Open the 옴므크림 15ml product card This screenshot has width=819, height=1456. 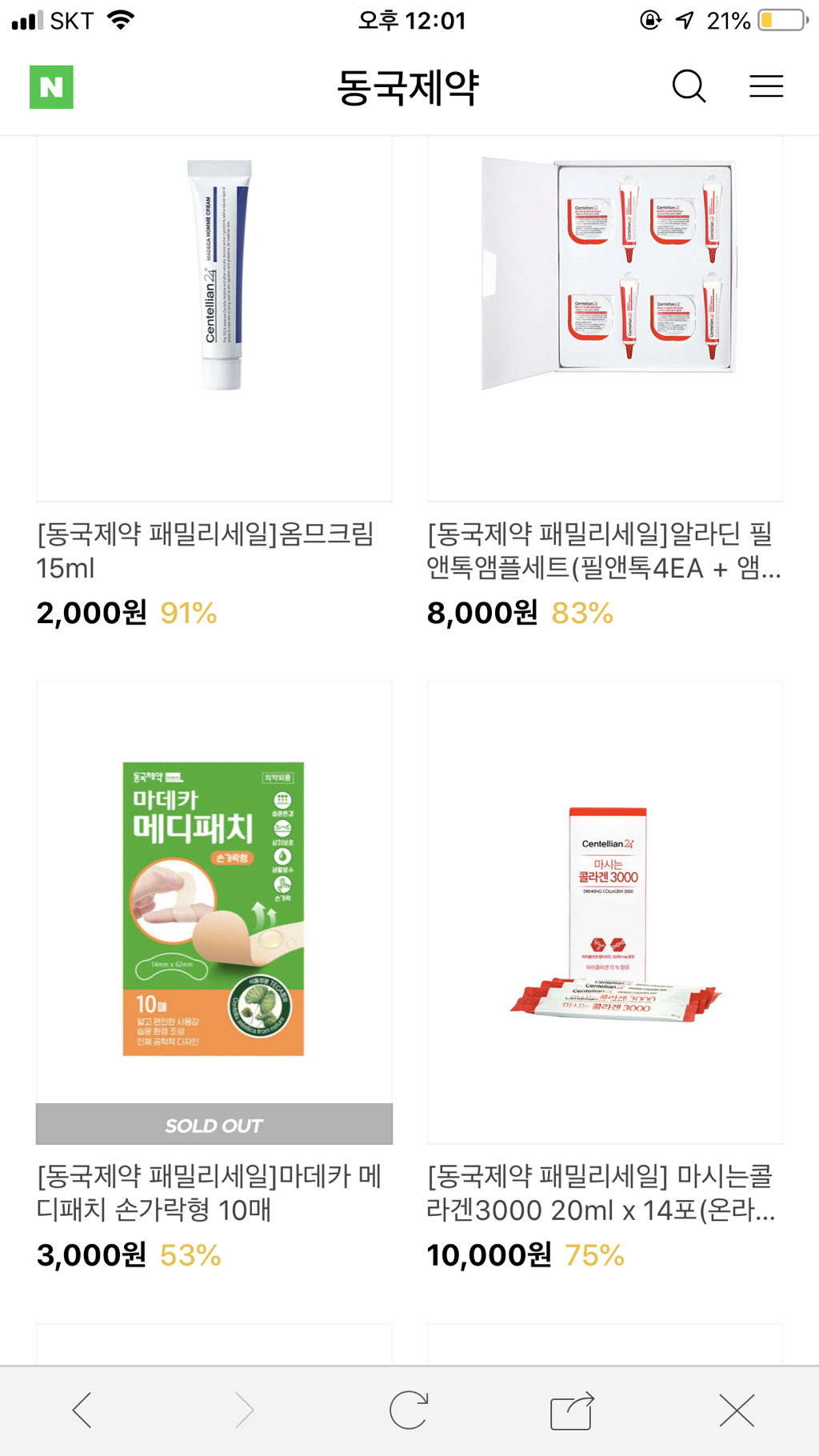pyautogui.click(x=214, y=320)
